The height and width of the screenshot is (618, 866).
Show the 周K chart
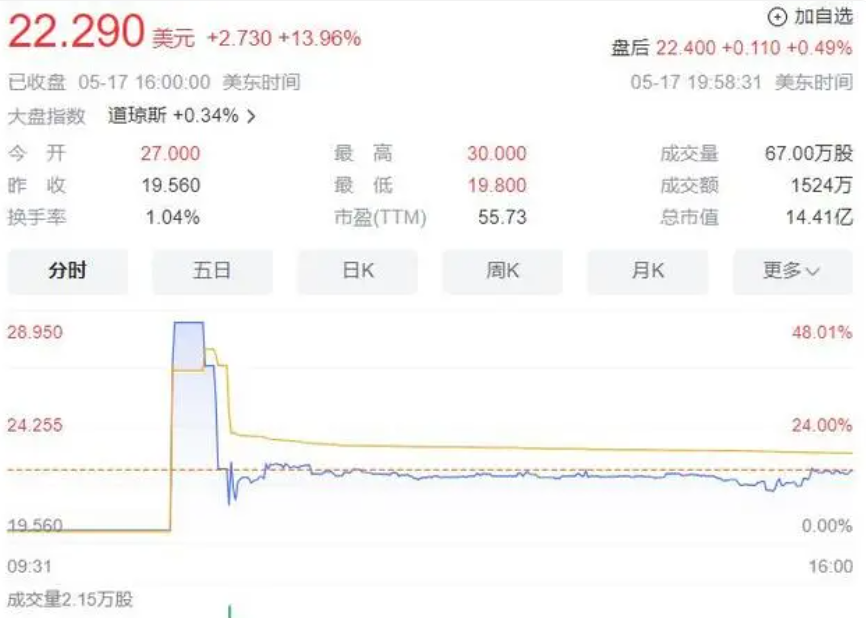[x=502, y=271]
